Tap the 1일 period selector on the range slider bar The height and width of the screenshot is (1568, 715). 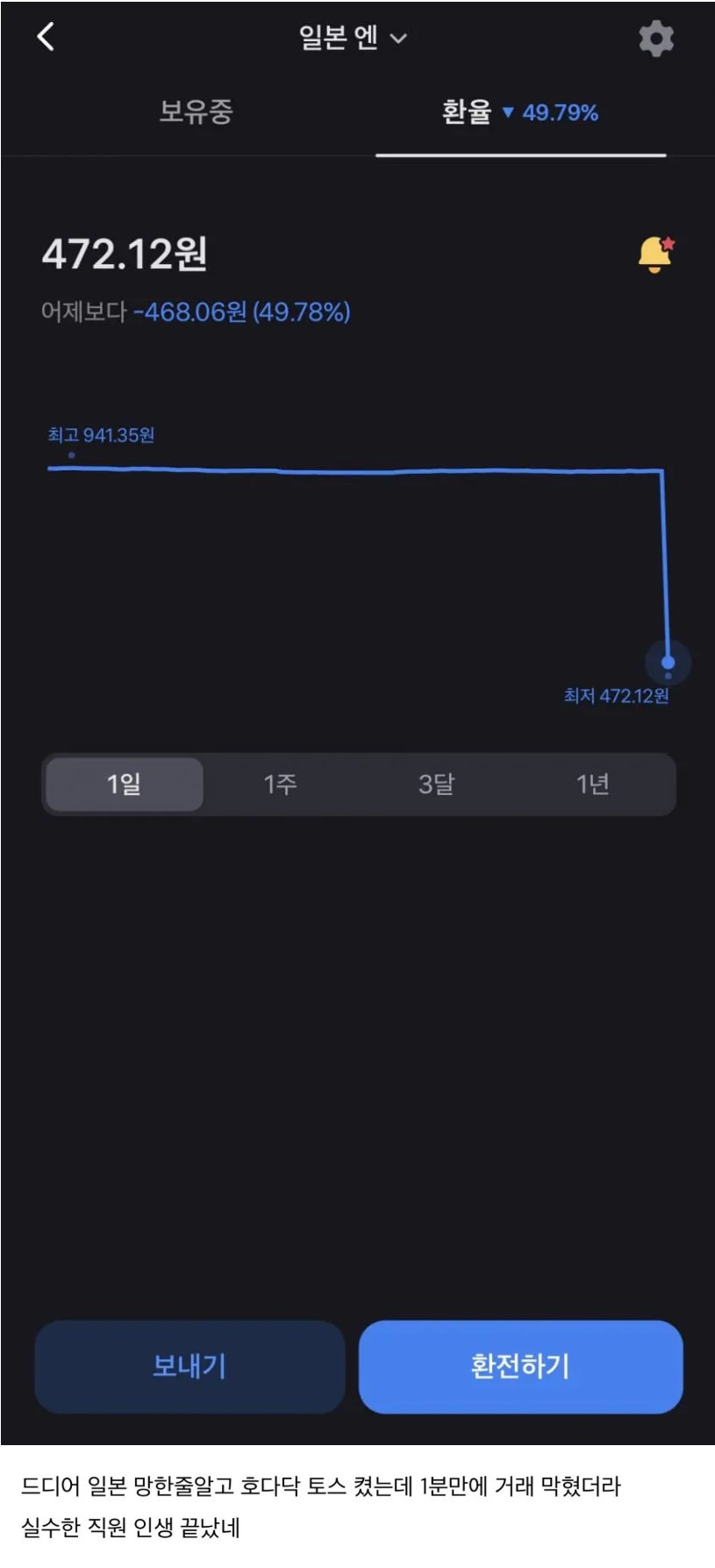coord(123,785)
